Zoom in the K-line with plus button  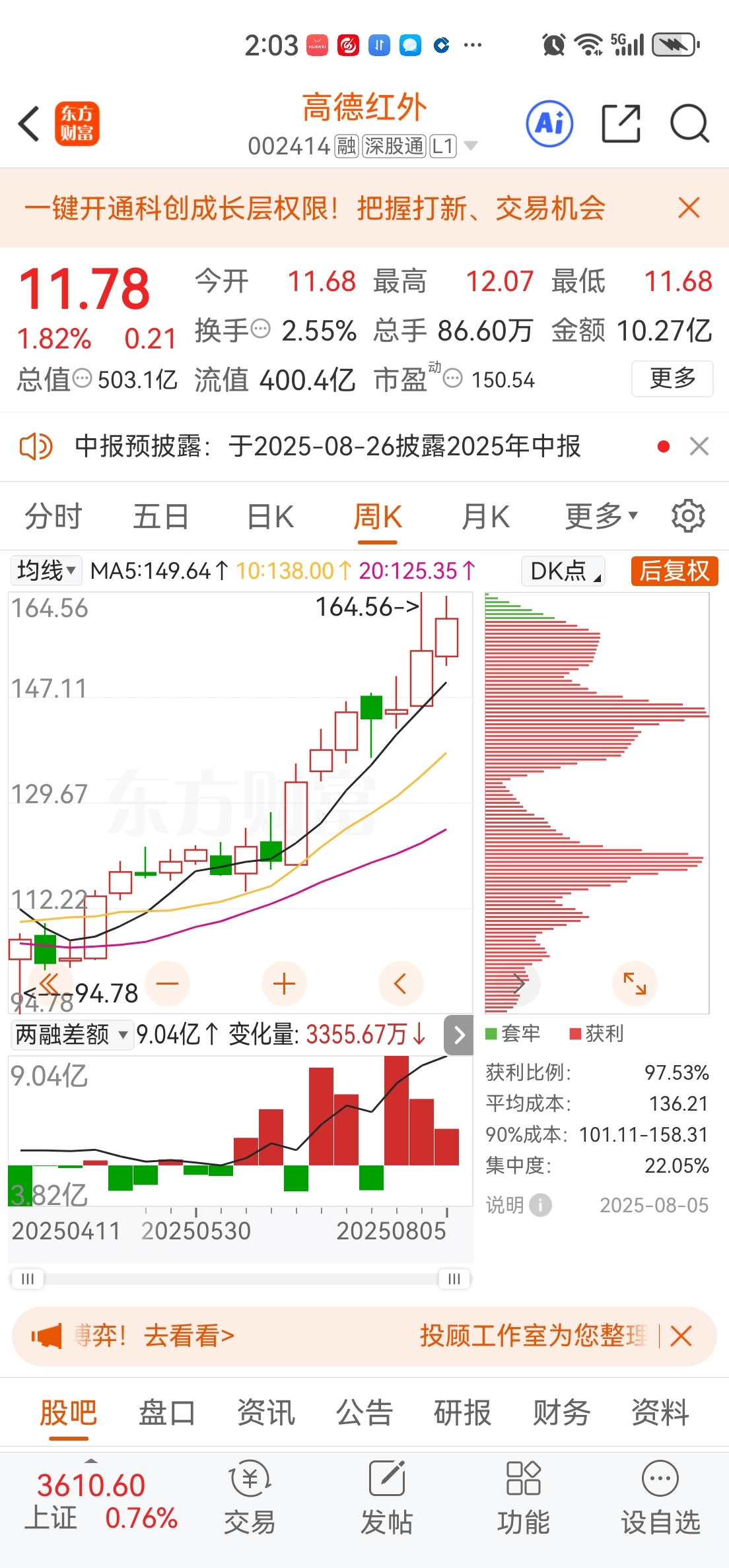[x=284, y=984]
